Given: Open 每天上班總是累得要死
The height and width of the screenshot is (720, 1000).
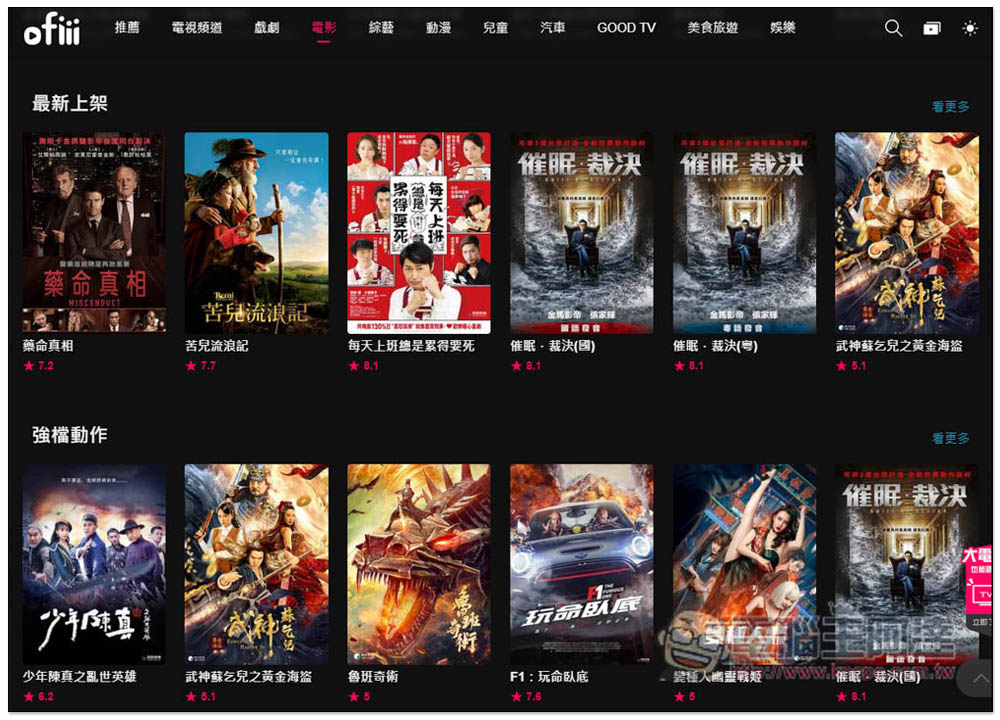Looking at the screenshot, I should (x=419, y=233).
